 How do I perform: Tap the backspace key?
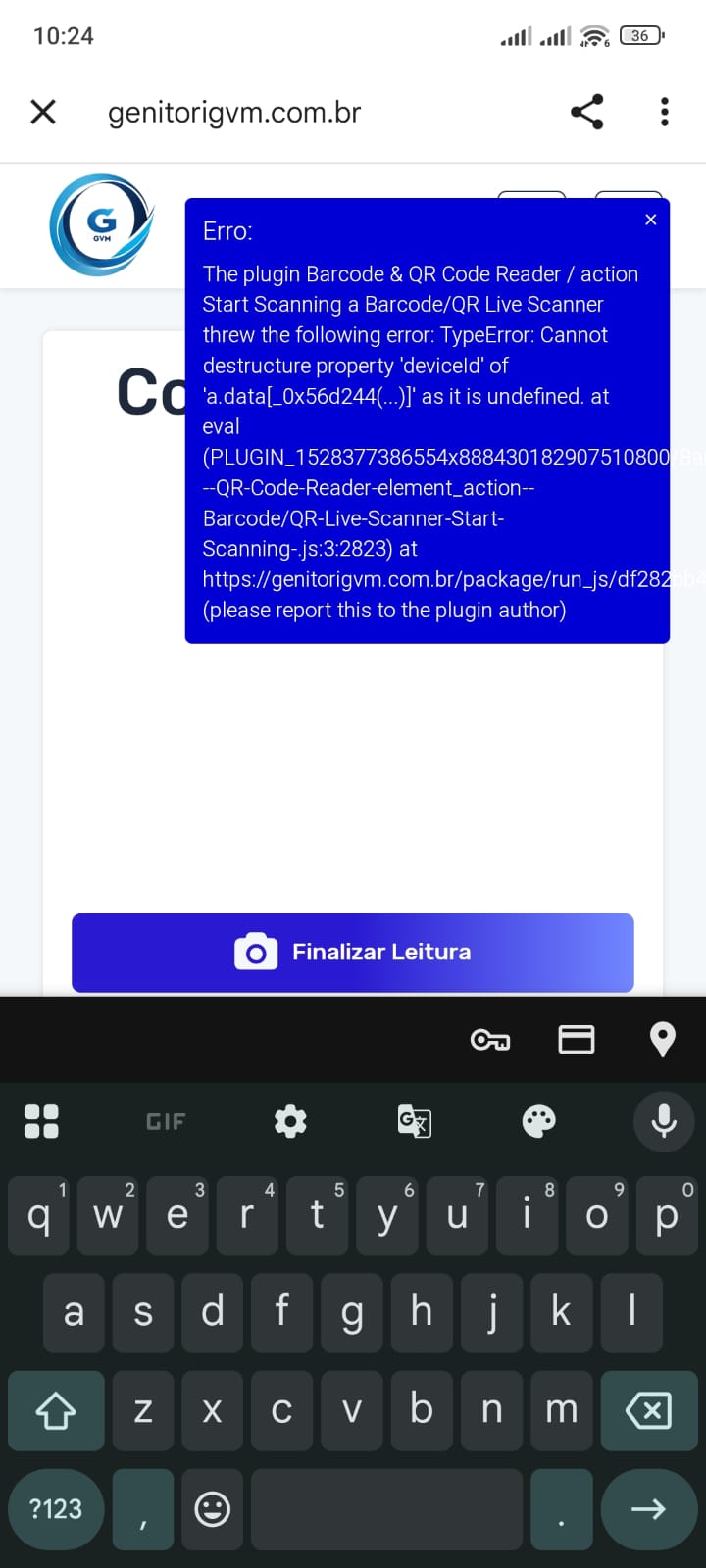click(x=648, y=1410)
